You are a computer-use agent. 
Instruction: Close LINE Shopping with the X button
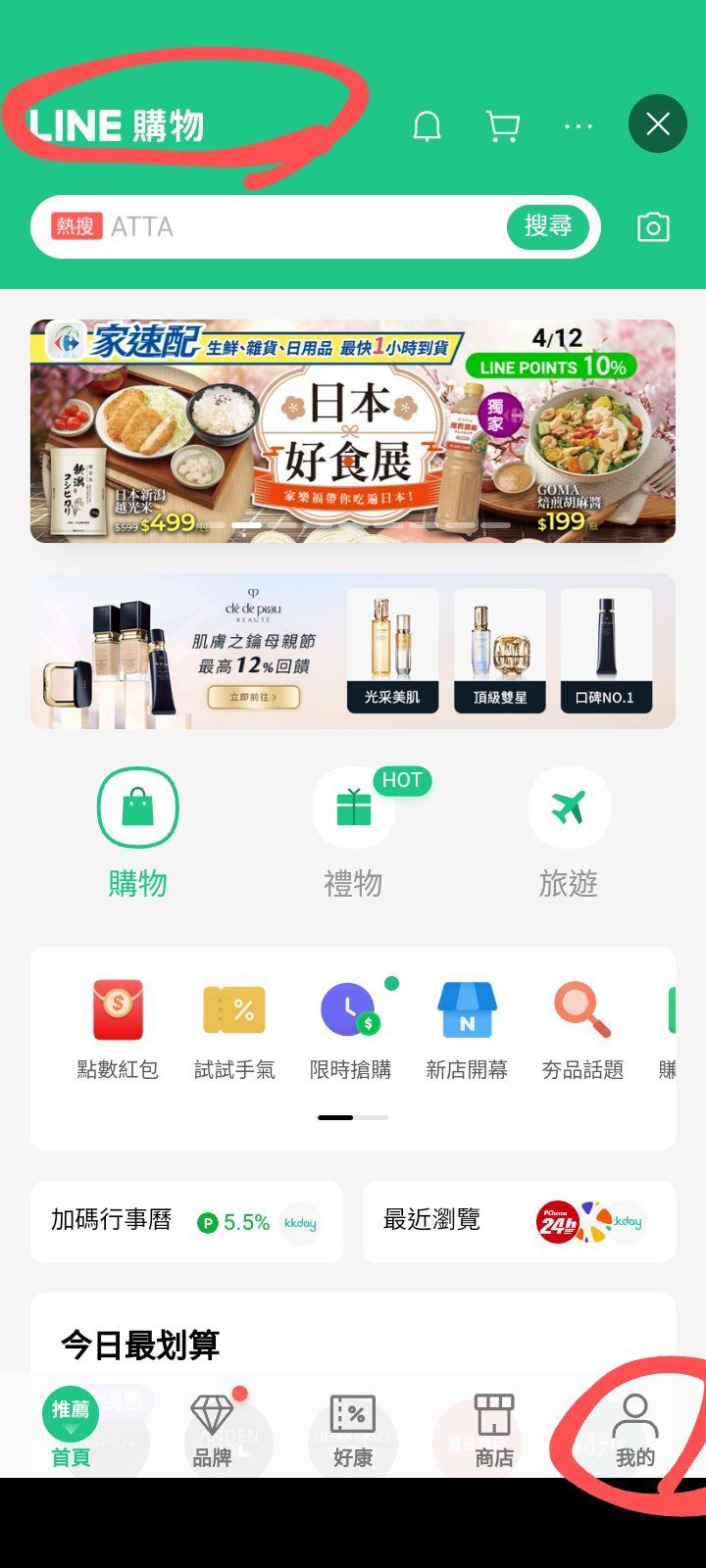(658, 123)
